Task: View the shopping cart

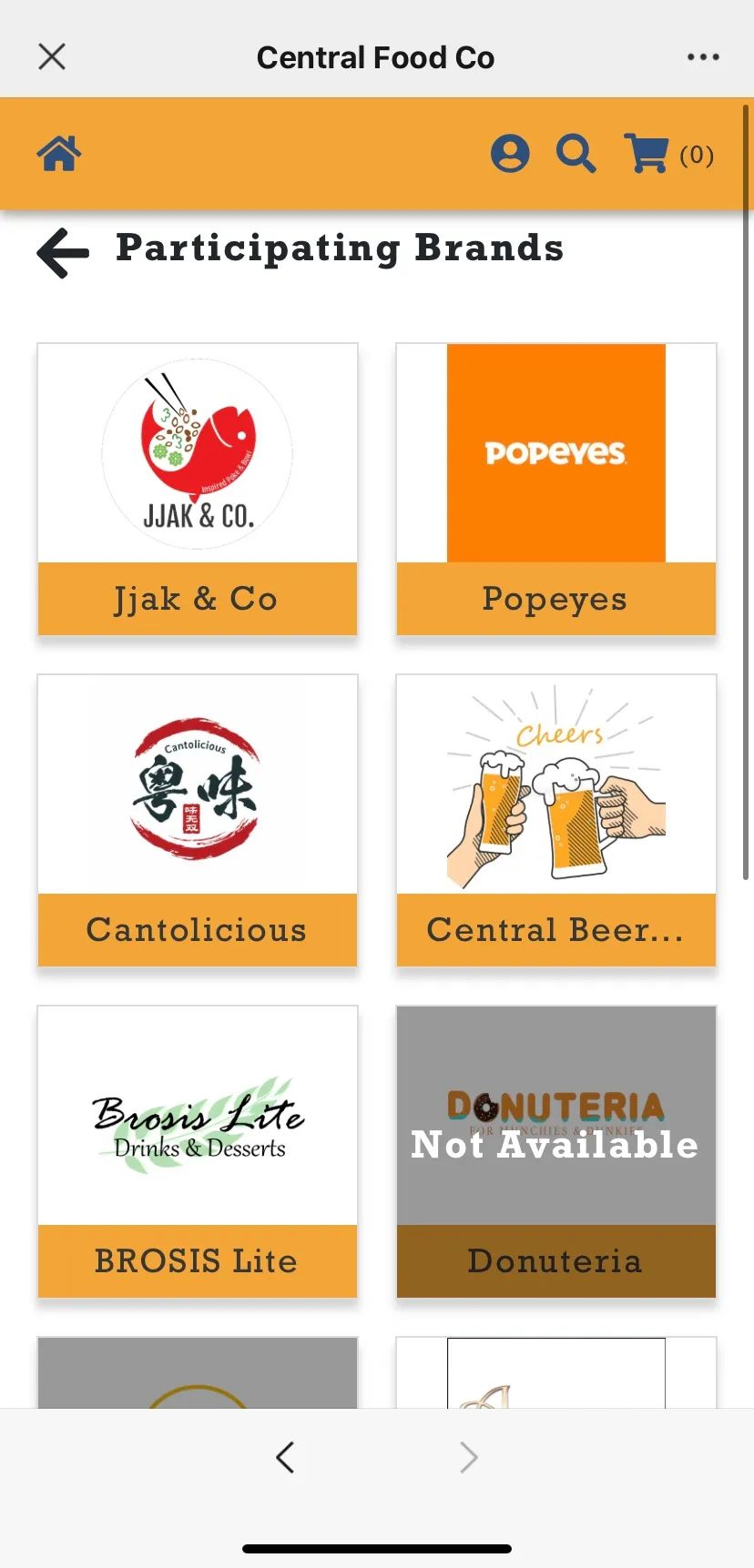Action: pyautogui.click(x=667, y=154)
